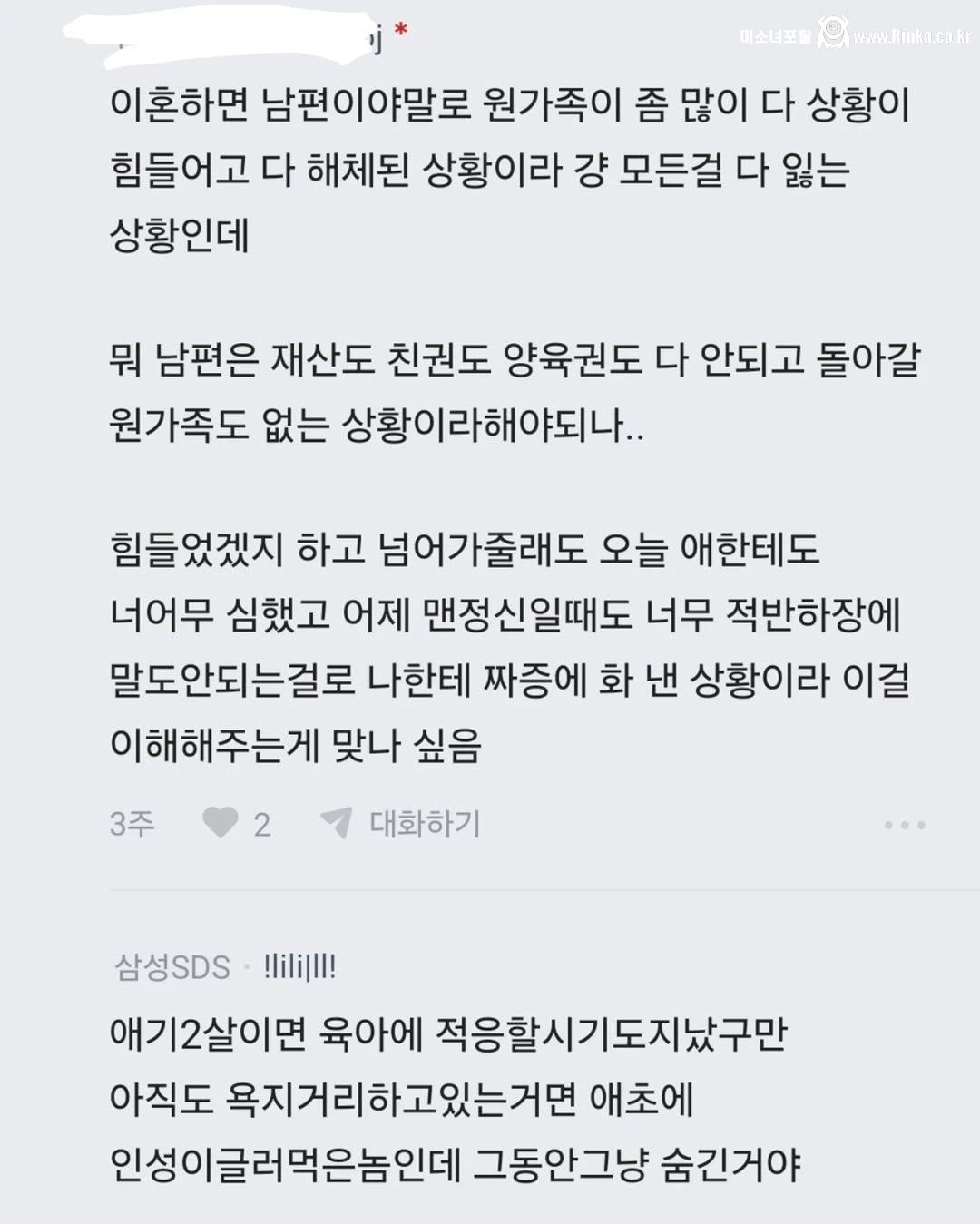Click the like count number 2
Screen dimensions: 980x1224
tap(263, 824)
